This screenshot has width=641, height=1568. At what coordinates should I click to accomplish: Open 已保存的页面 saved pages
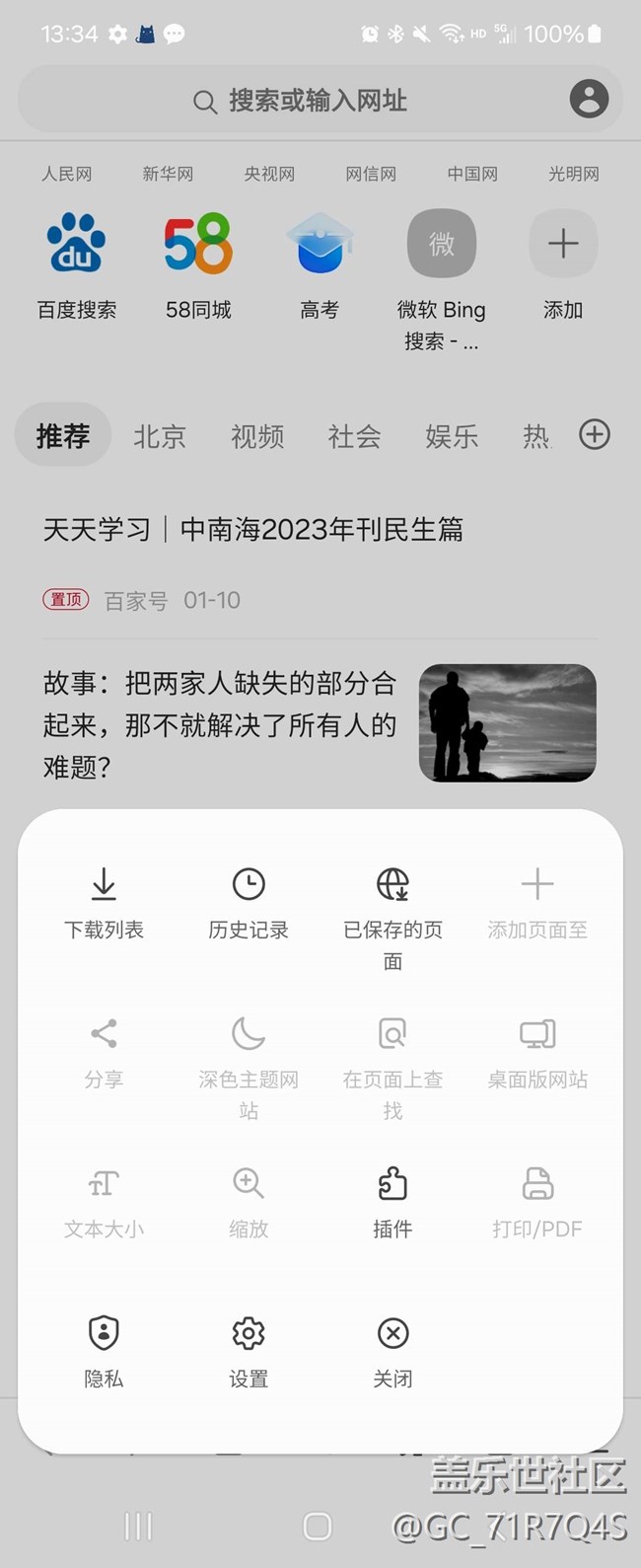392,914
